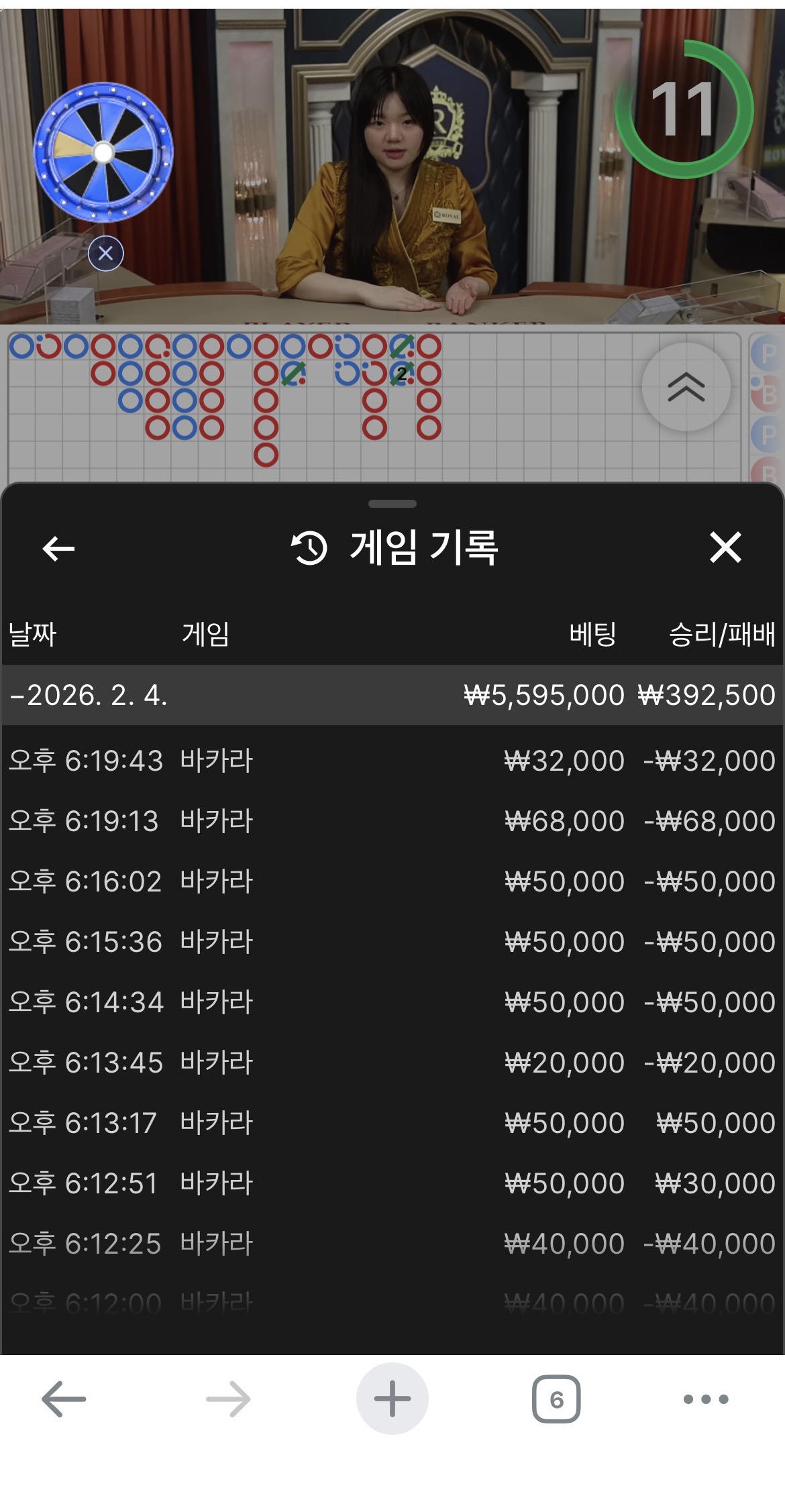Open the 오후 6:19:43 바카라 record
The height and width of the screenshot is (1512, 785).
click(x=392, y=761)
